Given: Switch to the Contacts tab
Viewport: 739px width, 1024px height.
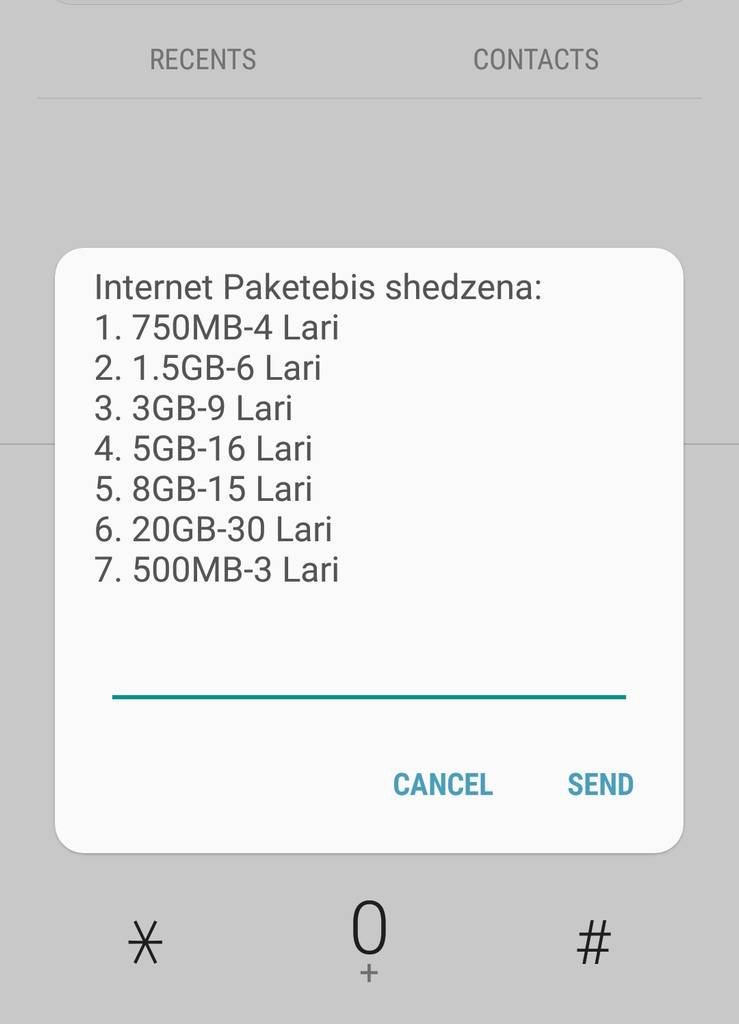Looking at the screenshot, I should [x=535, y=60].
